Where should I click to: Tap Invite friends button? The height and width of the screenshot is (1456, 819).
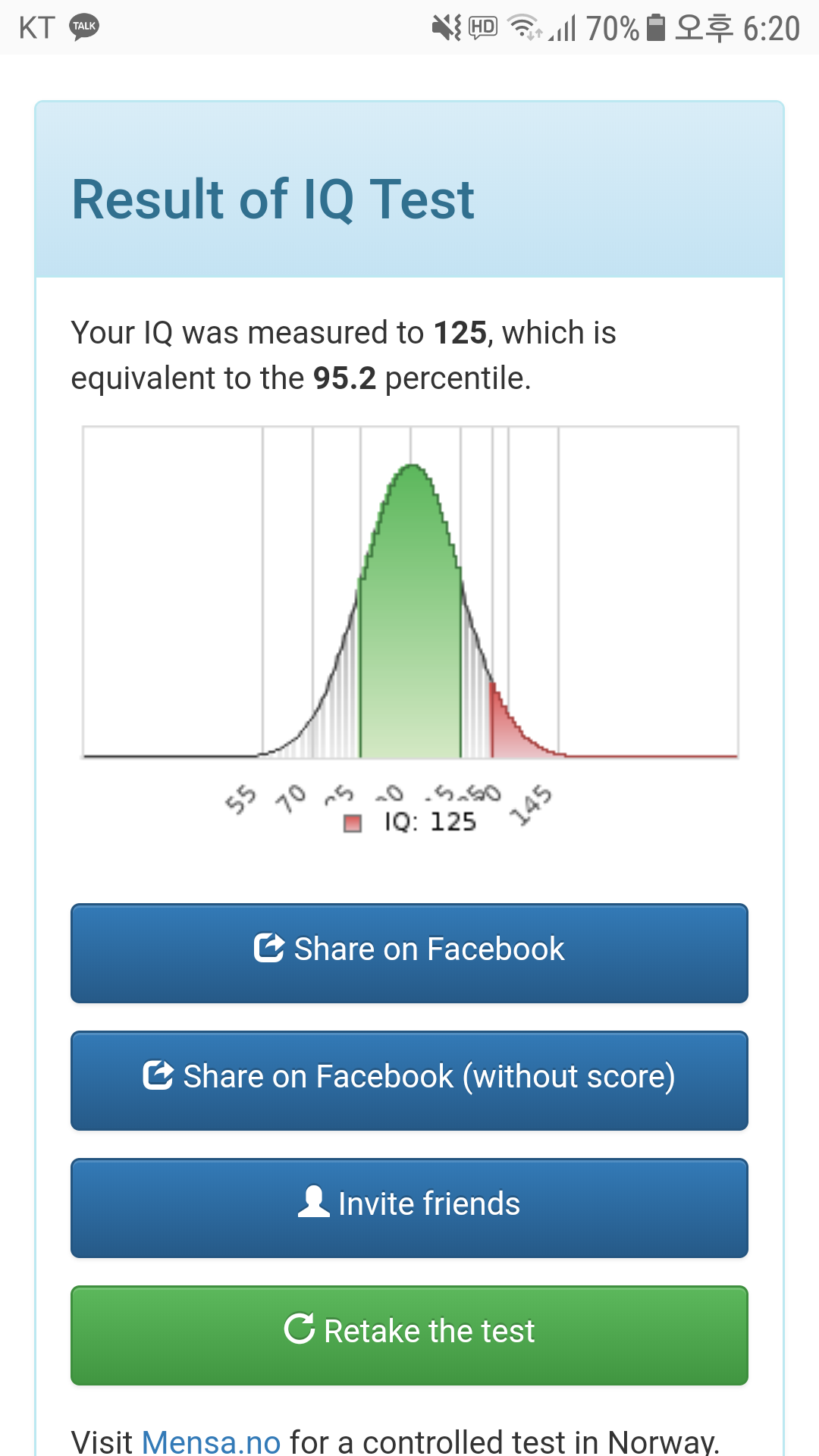pos(409,1208)
